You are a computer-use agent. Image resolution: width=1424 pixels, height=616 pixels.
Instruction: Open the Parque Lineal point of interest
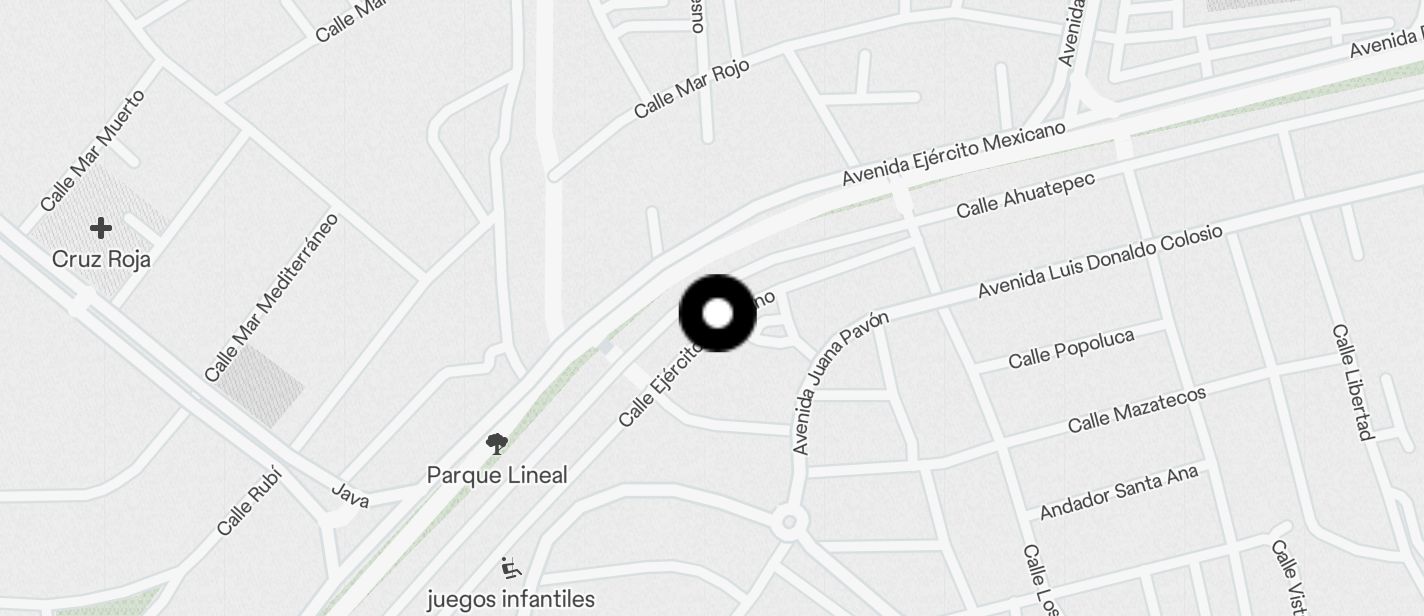[x=496, y=445]
